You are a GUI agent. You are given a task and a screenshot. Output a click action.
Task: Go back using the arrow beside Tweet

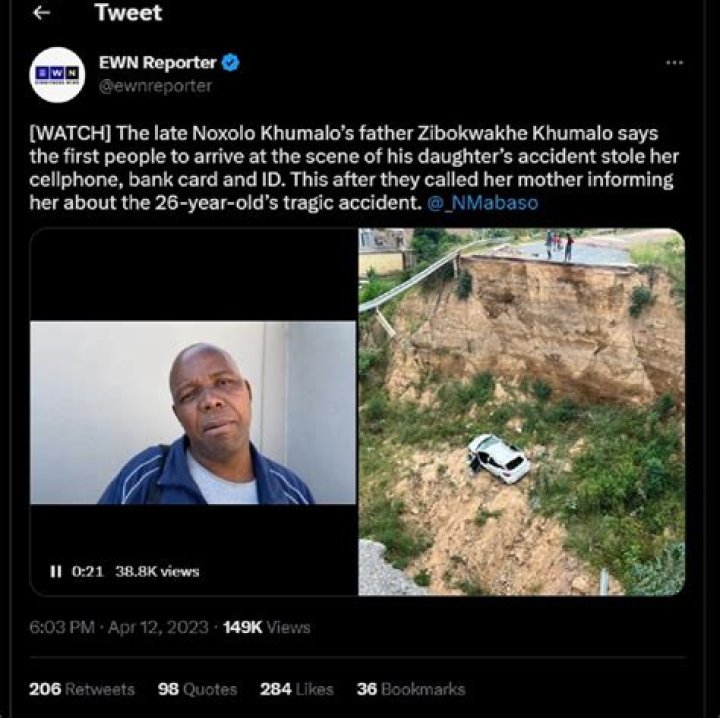click(x=41, y=14)
